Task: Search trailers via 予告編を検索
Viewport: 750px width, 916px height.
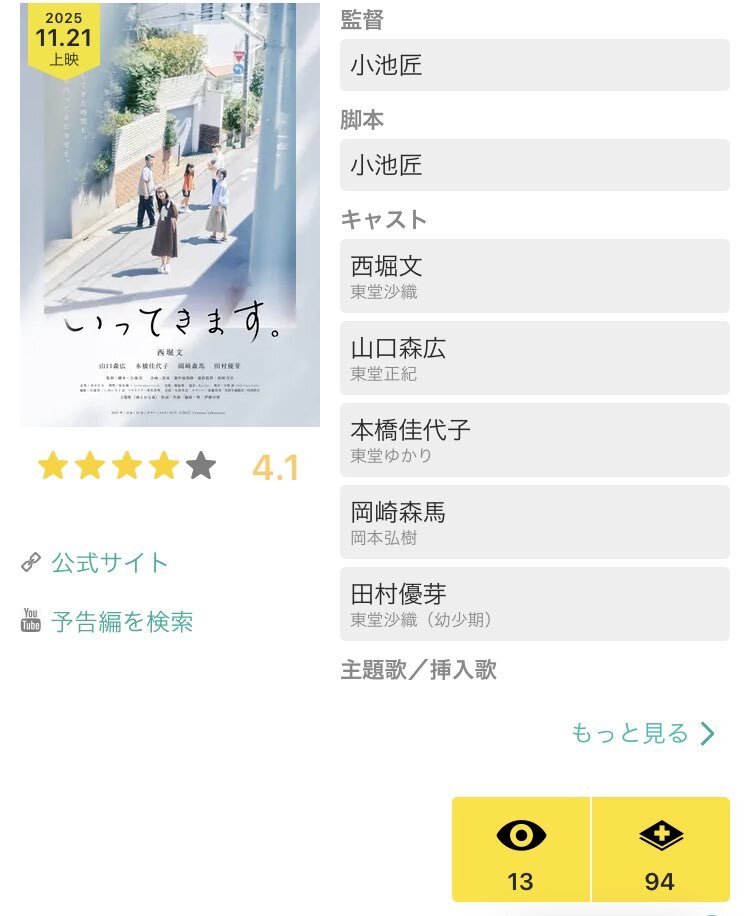Action: click(121, 622)
